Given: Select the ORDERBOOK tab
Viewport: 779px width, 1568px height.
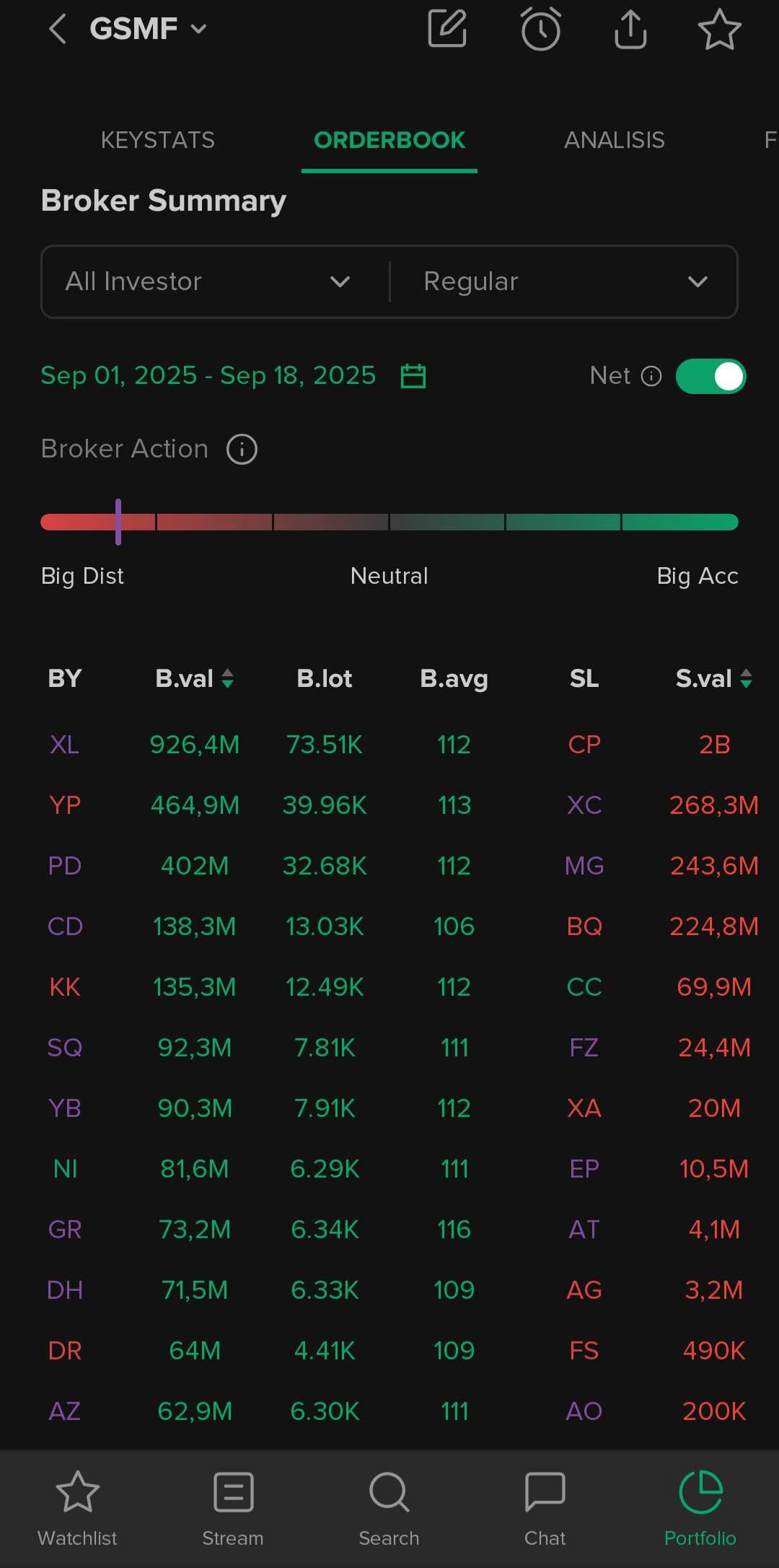Looking at the screenshot, I should point(389,140).
